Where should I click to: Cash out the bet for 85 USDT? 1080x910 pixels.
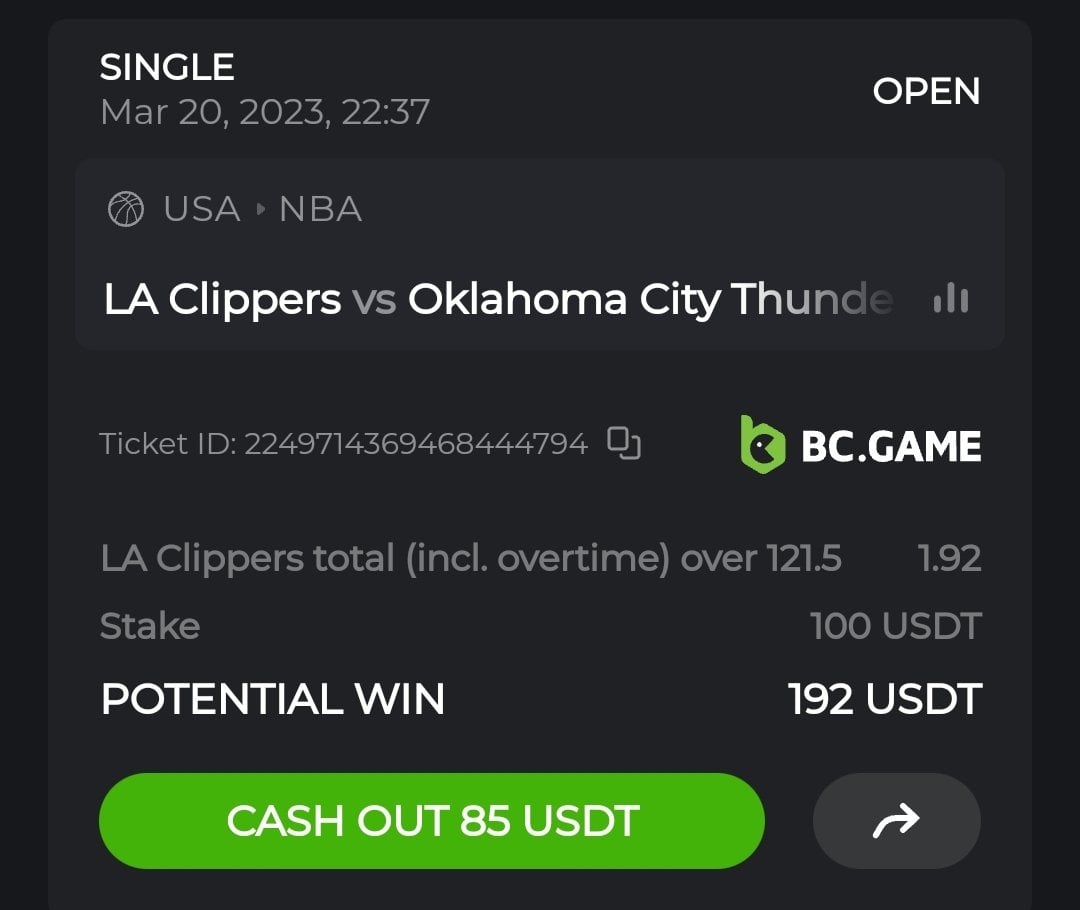click(431, 821)
